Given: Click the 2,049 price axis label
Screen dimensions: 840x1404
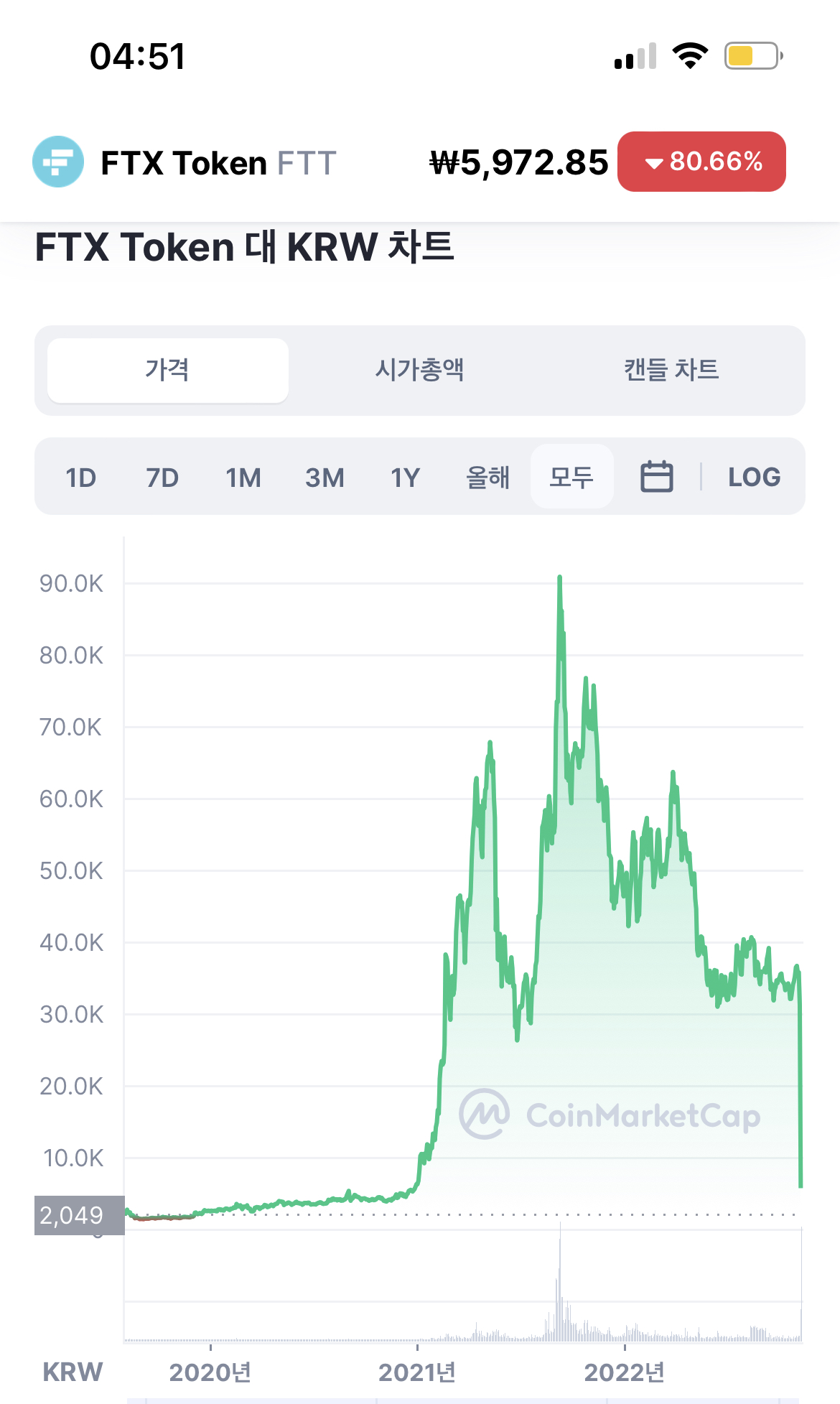Looking at the screenshot, I should pos(72,1216).
